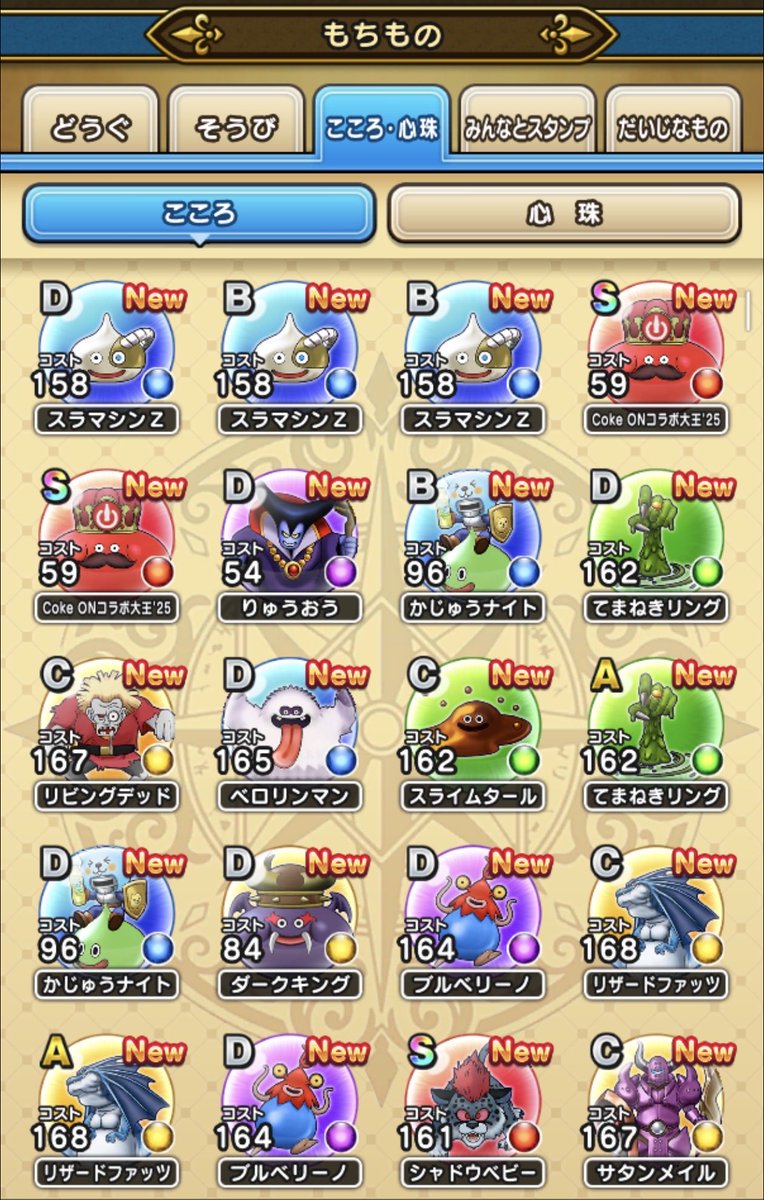This screenshot has width=764, height=1200.
Task: Select the りゅうおう heart
Action: point(290,540)
